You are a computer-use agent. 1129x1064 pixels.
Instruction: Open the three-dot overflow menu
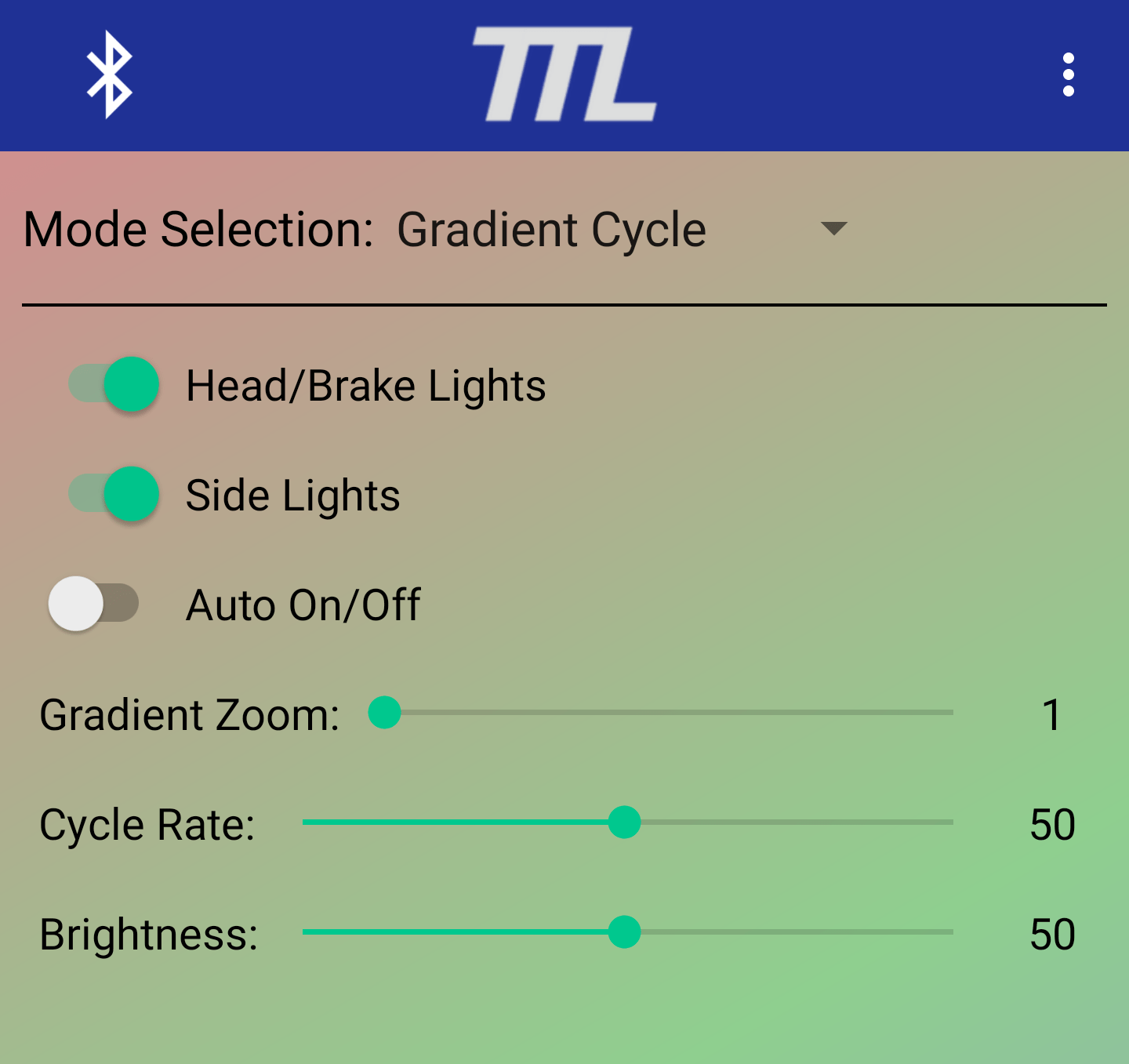(1068, 74)
